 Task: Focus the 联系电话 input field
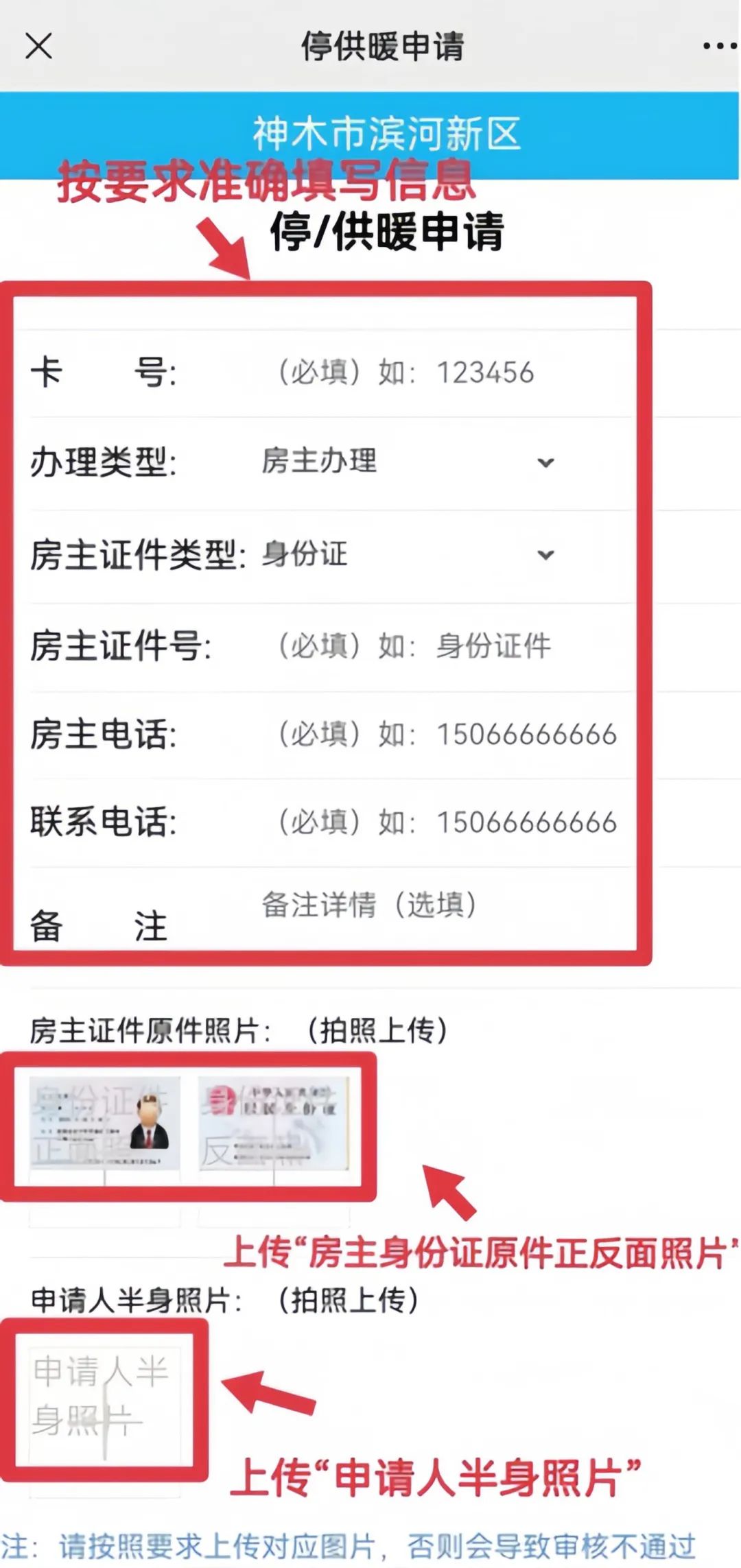446,822
